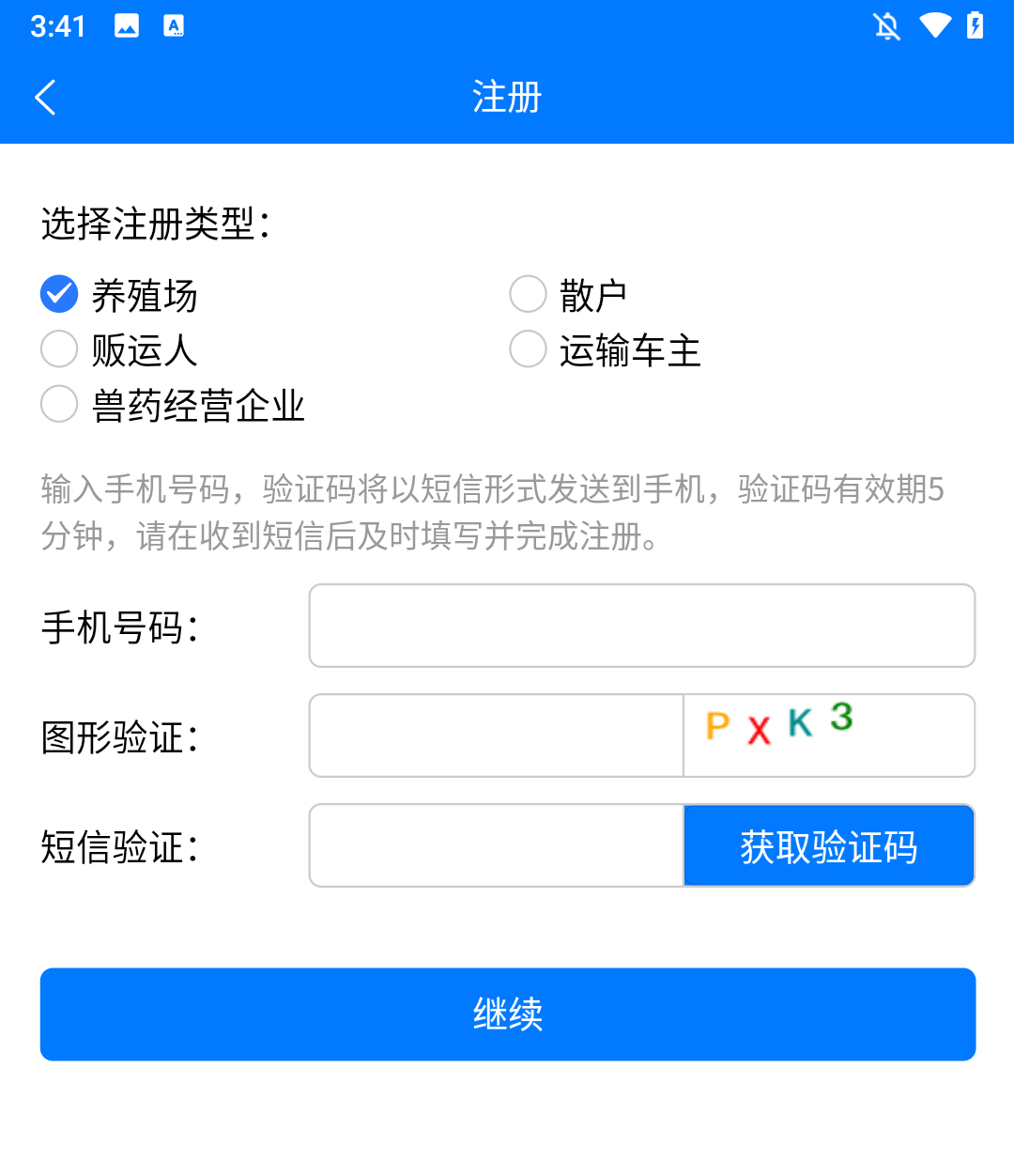The width and height of the screenshot is (1014, 1176).
Task: Click the 图形验证 input field
Action: pyautogui.click(x=496, y=735)
